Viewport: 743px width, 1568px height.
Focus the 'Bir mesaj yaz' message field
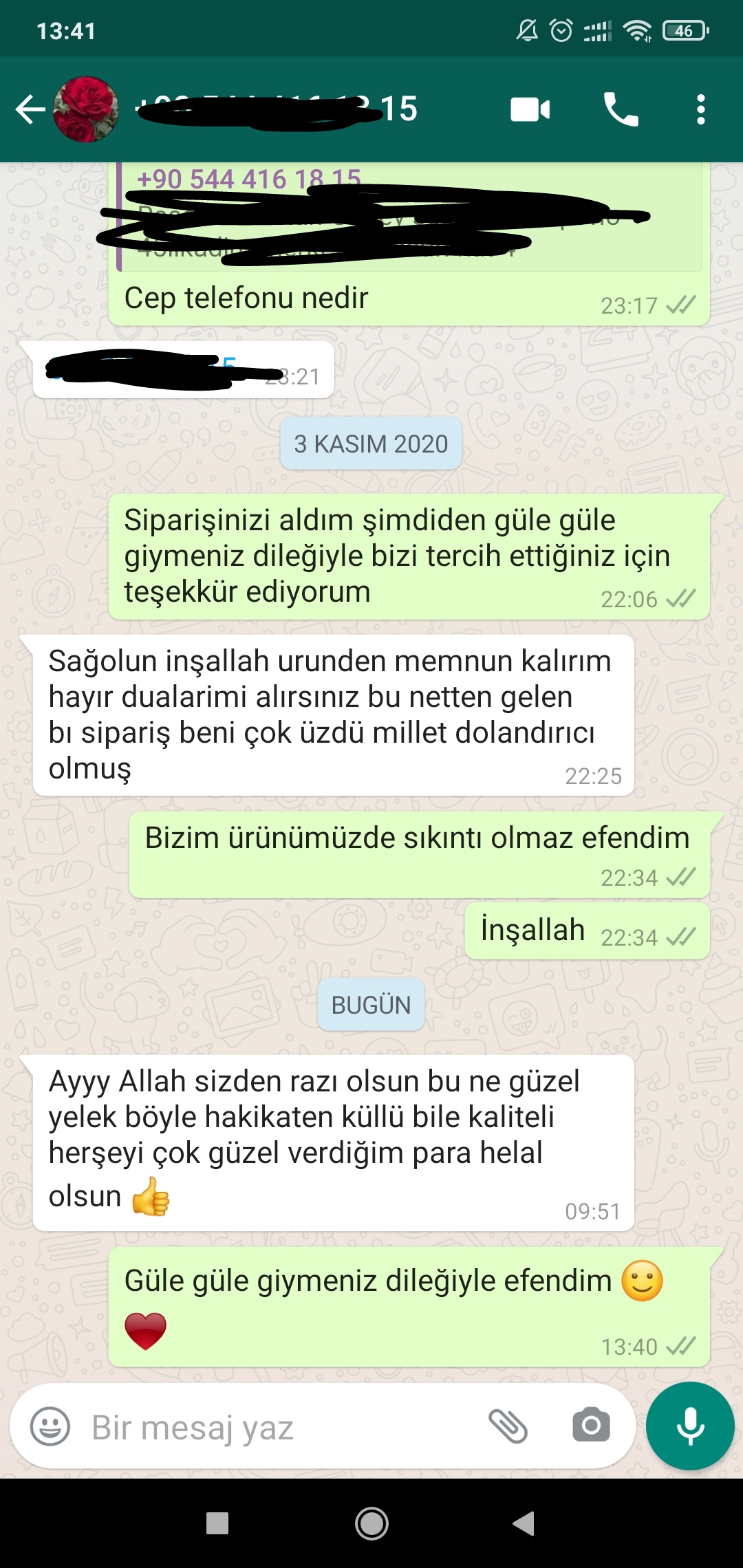(x=275, y=1427)
